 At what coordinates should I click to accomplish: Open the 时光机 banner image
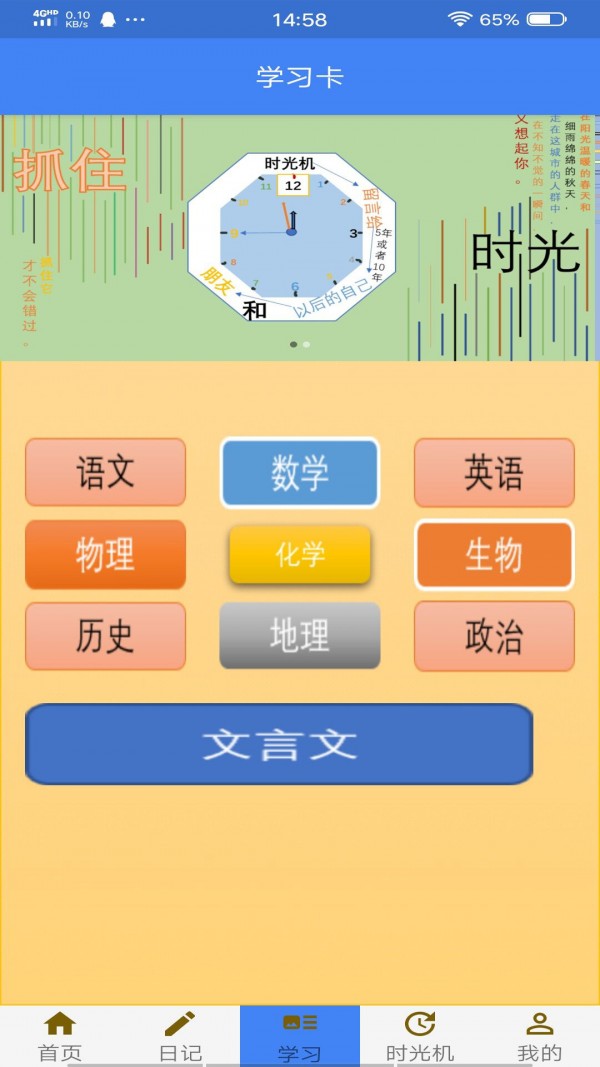point(299,237)
